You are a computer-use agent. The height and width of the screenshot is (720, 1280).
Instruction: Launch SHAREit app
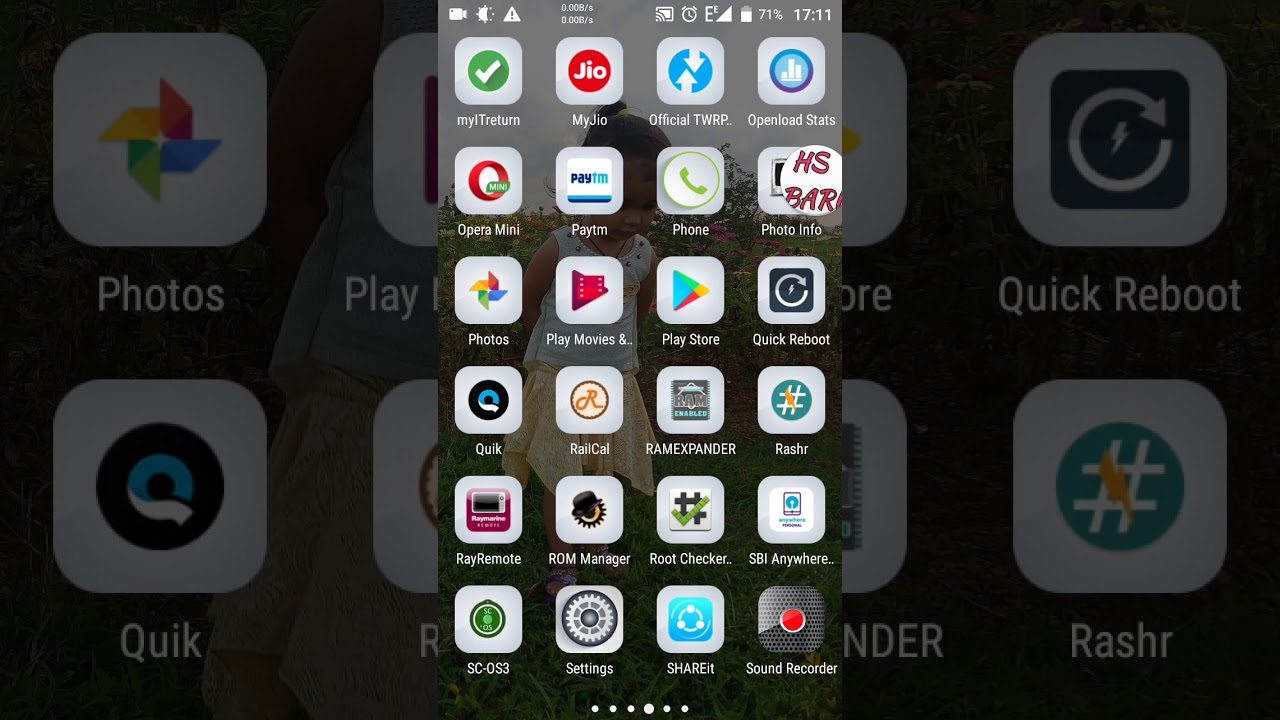tap(690, 621)
